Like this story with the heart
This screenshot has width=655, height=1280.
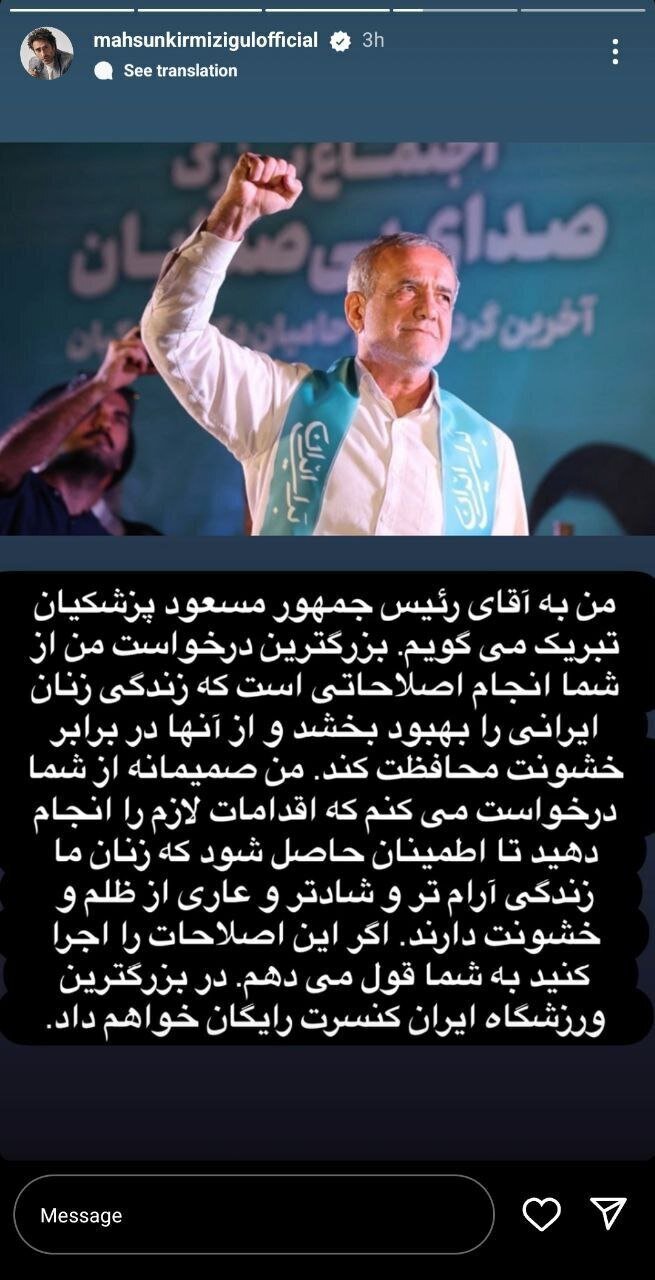[542, 1214]
